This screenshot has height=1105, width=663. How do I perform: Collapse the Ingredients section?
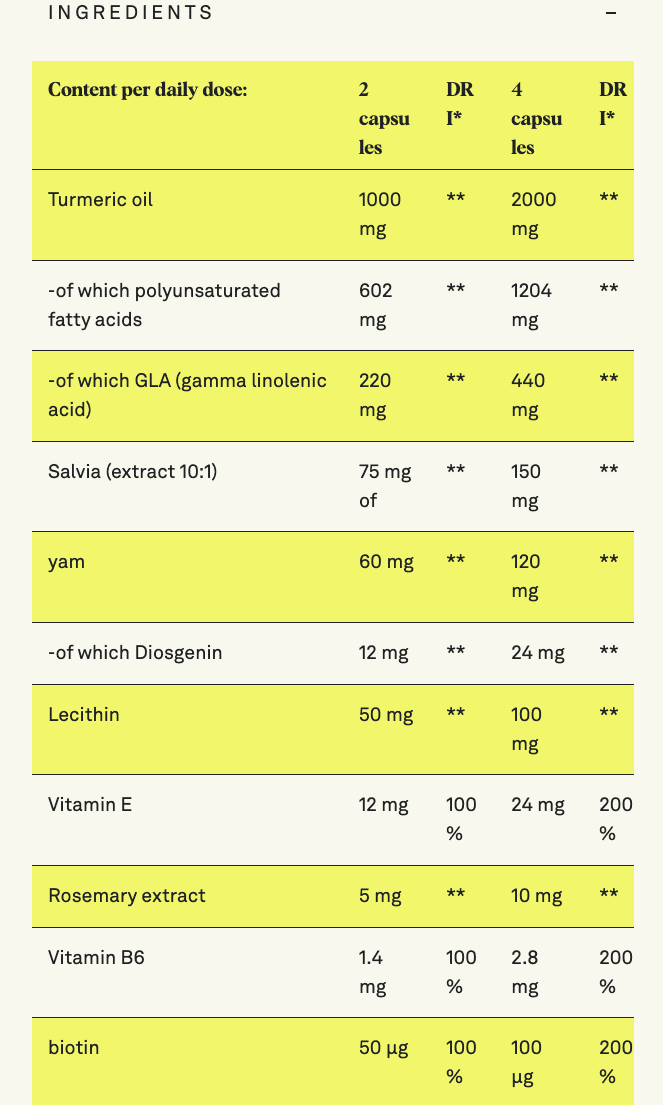611,13
